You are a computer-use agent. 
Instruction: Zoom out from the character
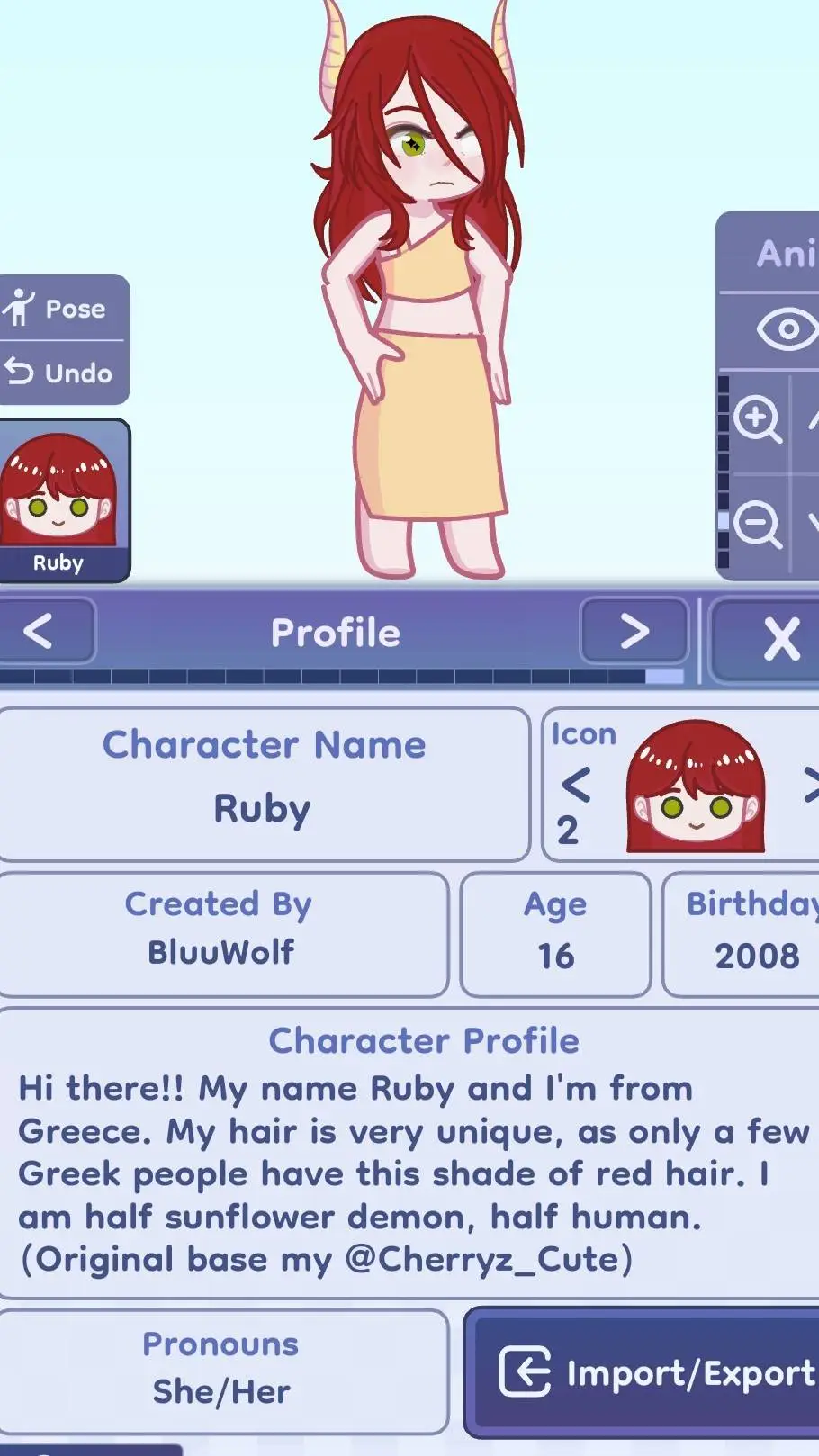point(757,525)
